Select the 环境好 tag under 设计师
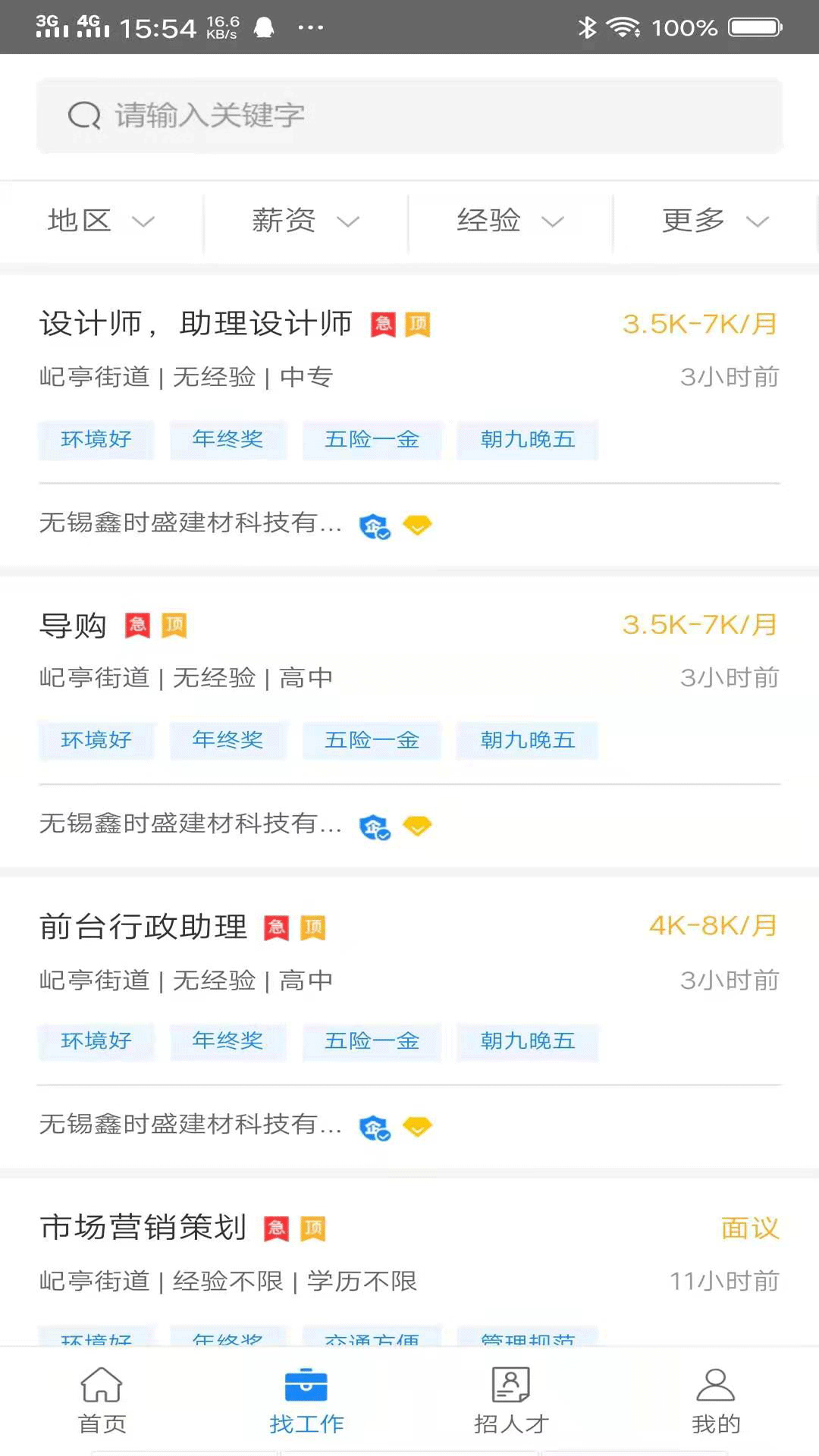 (x=96, y=440)
